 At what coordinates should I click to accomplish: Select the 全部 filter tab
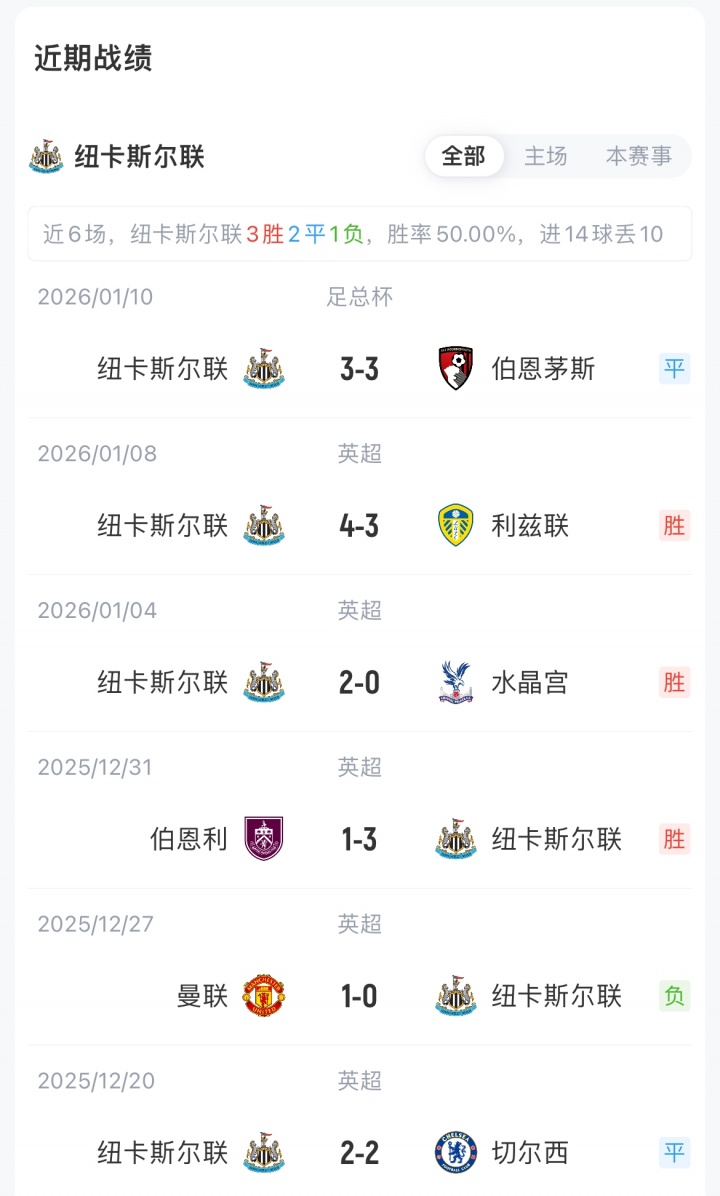464,156
